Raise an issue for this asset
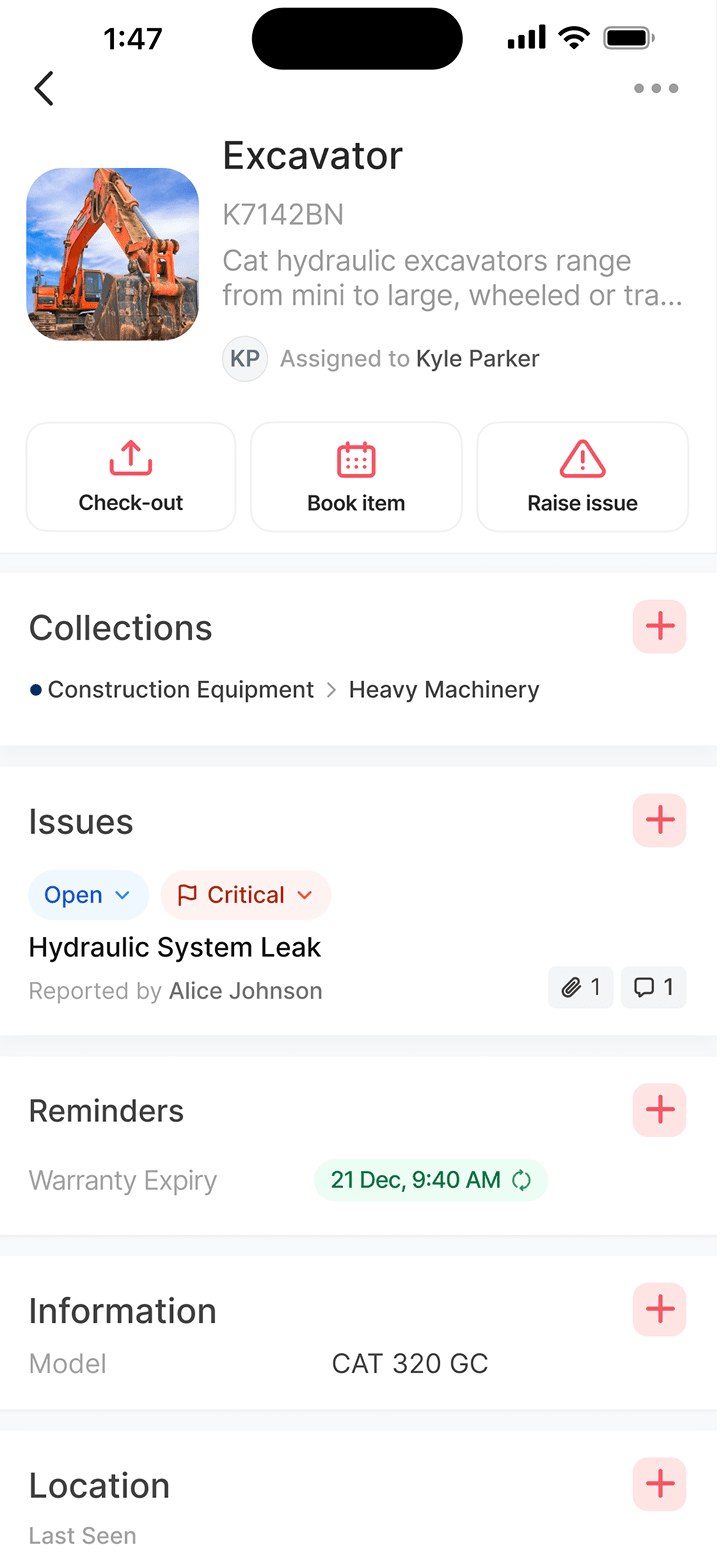The height and width of the screenshot is (1560, 720). (582, 477)
